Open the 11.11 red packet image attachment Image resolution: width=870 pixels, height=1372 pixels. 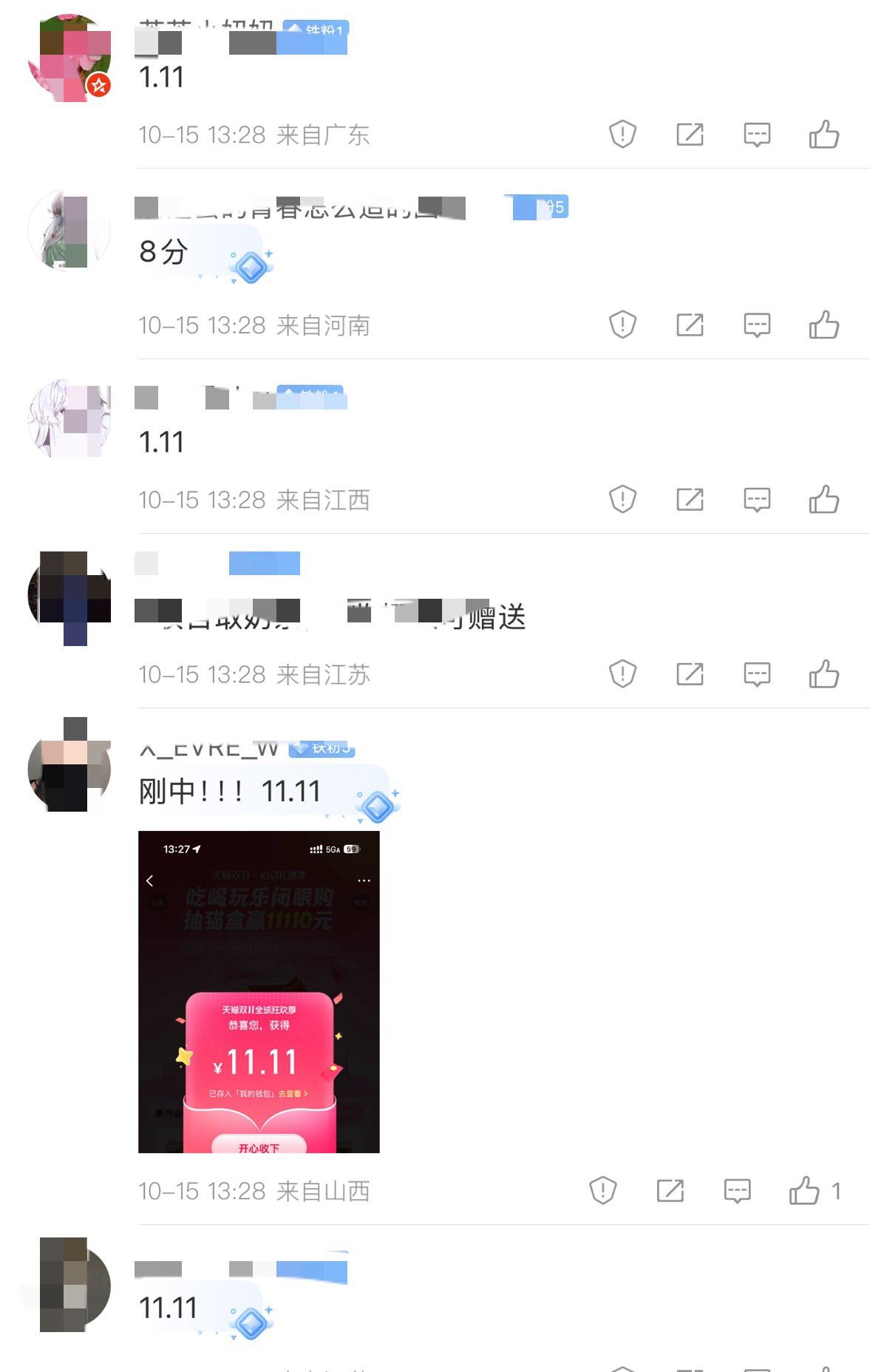(259, 991)
